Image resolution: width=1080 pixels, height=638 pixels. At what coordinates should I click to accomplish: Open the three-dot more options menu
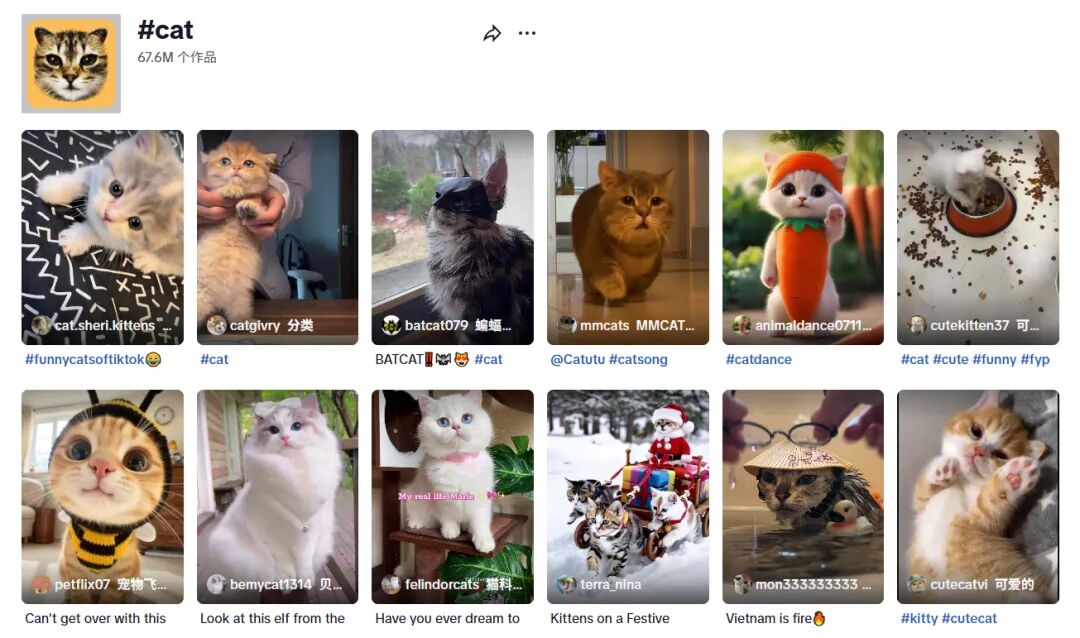527,34
